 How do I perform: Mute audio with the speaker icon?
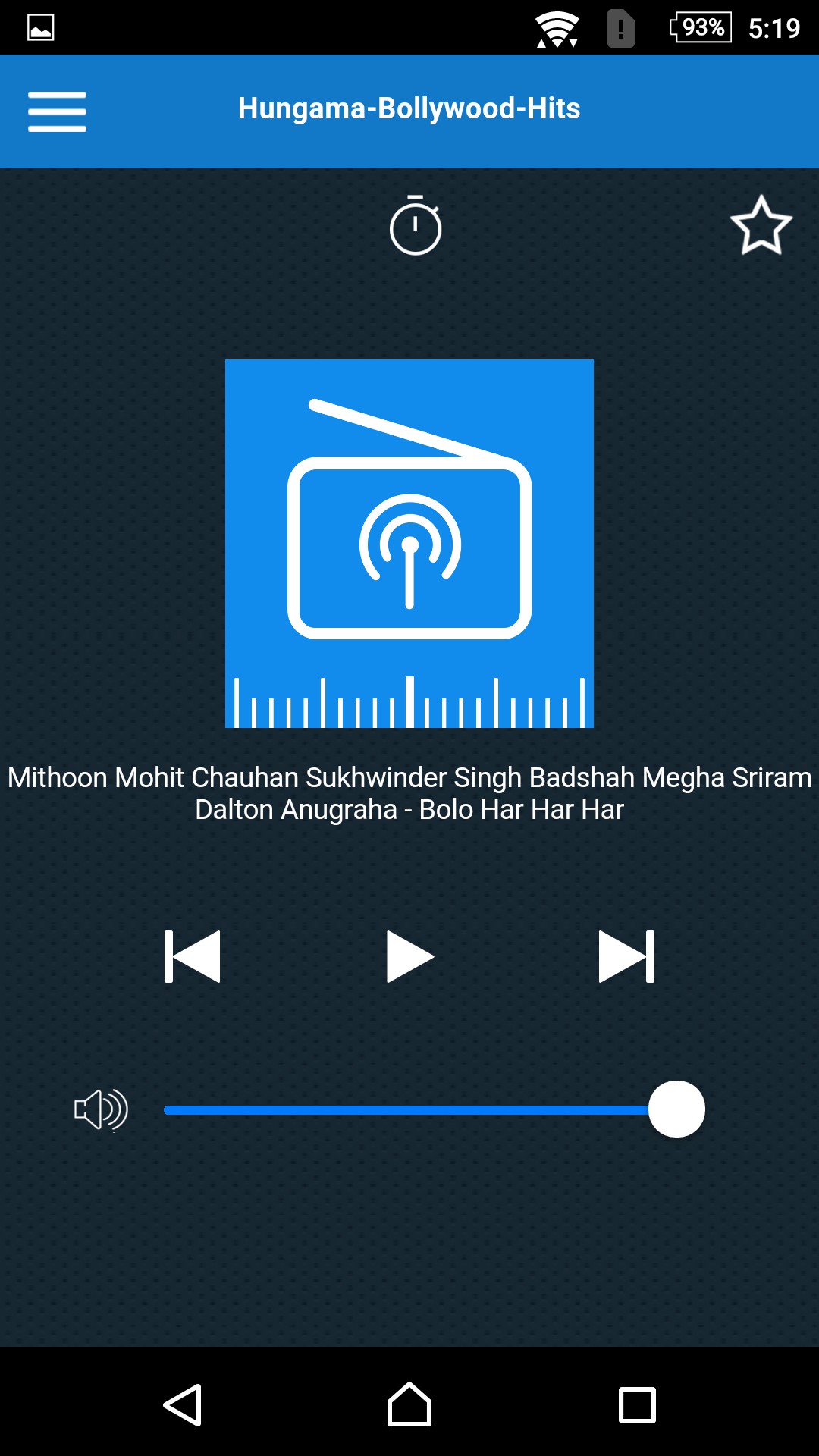(x=101, y=1110)
